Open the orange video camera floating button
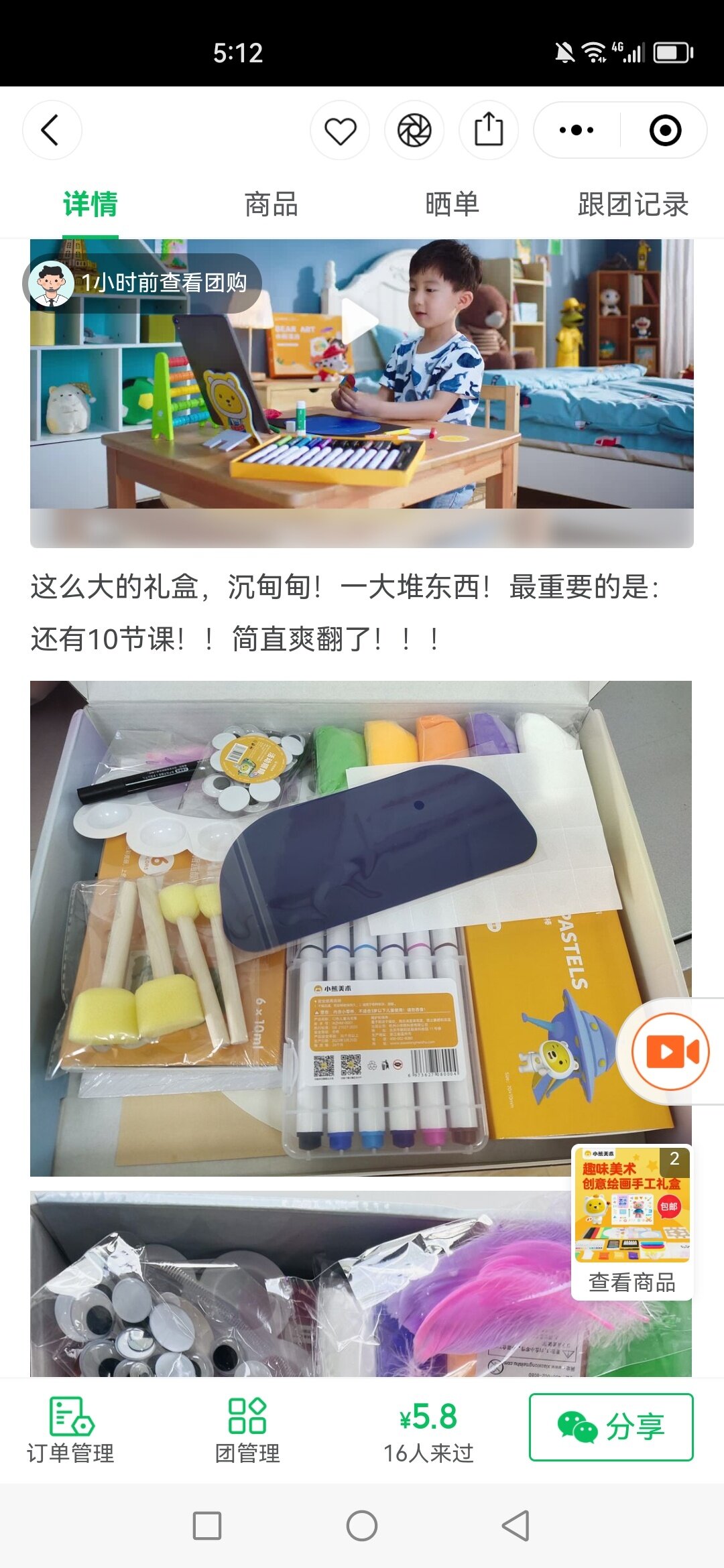Image resolution: width=724 pixels, height=1568 pixels. click(x=670, y=1051)
